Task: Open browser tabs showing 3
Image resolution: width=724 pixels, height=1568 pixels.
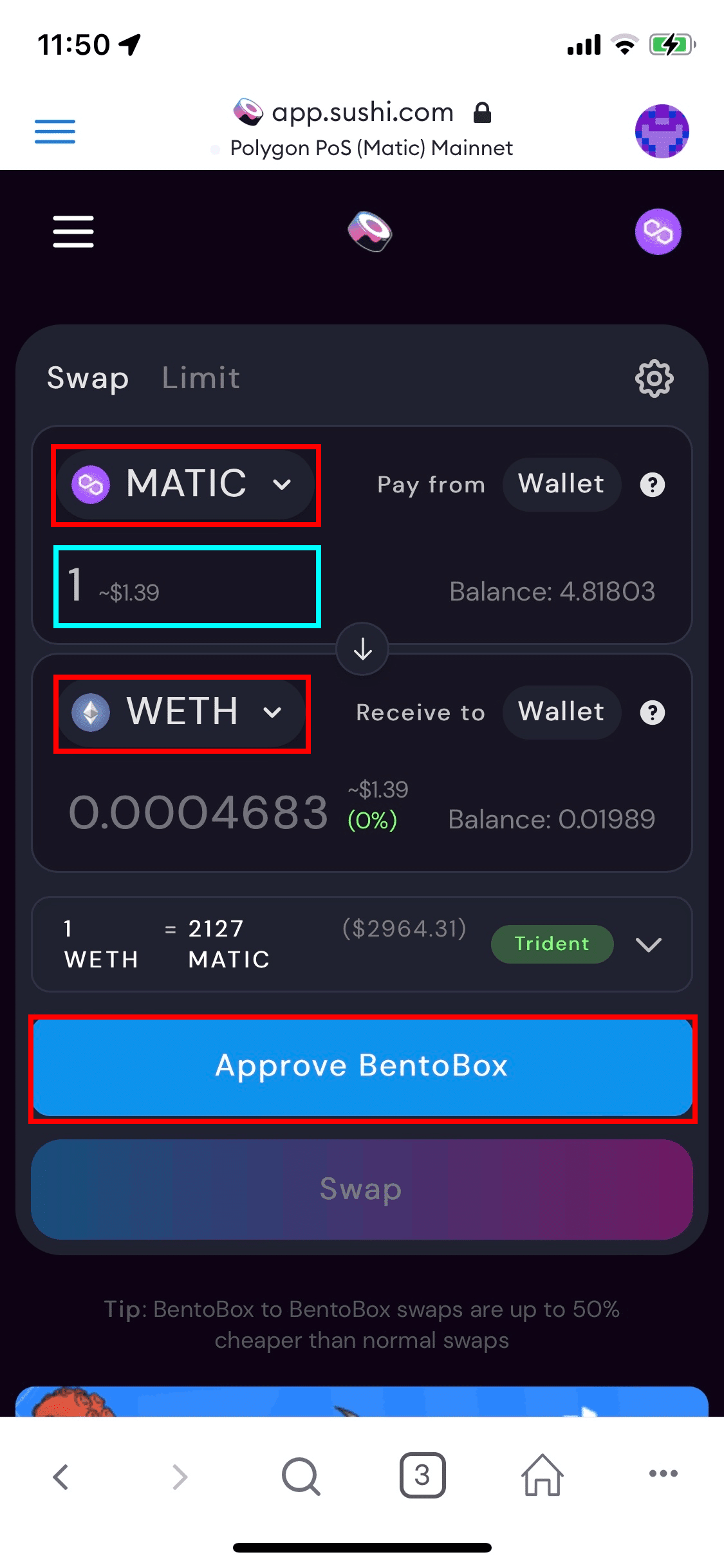Action: pyautogui.click(x=422, y=1475)
